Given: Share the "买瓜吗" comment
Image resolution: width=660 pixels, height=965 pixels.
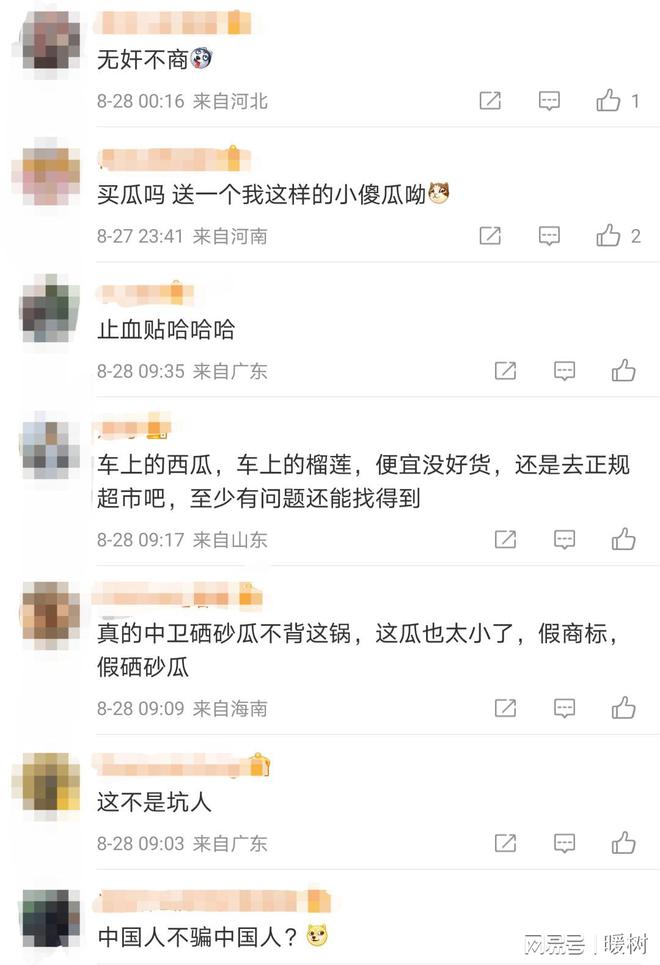Looking at the screenshot, I should 490,236.
